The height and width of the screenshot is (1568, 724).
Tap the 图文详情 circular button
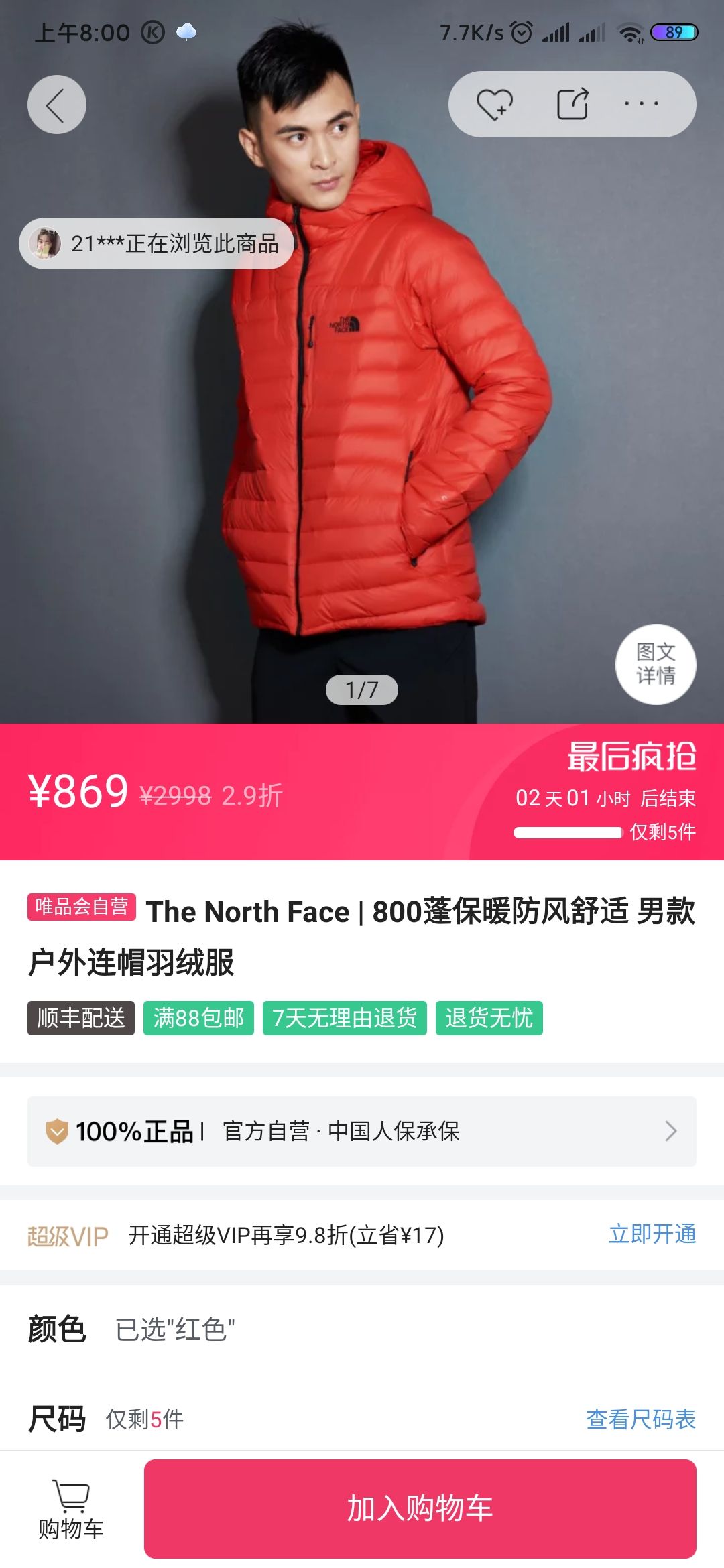[656, 663]
